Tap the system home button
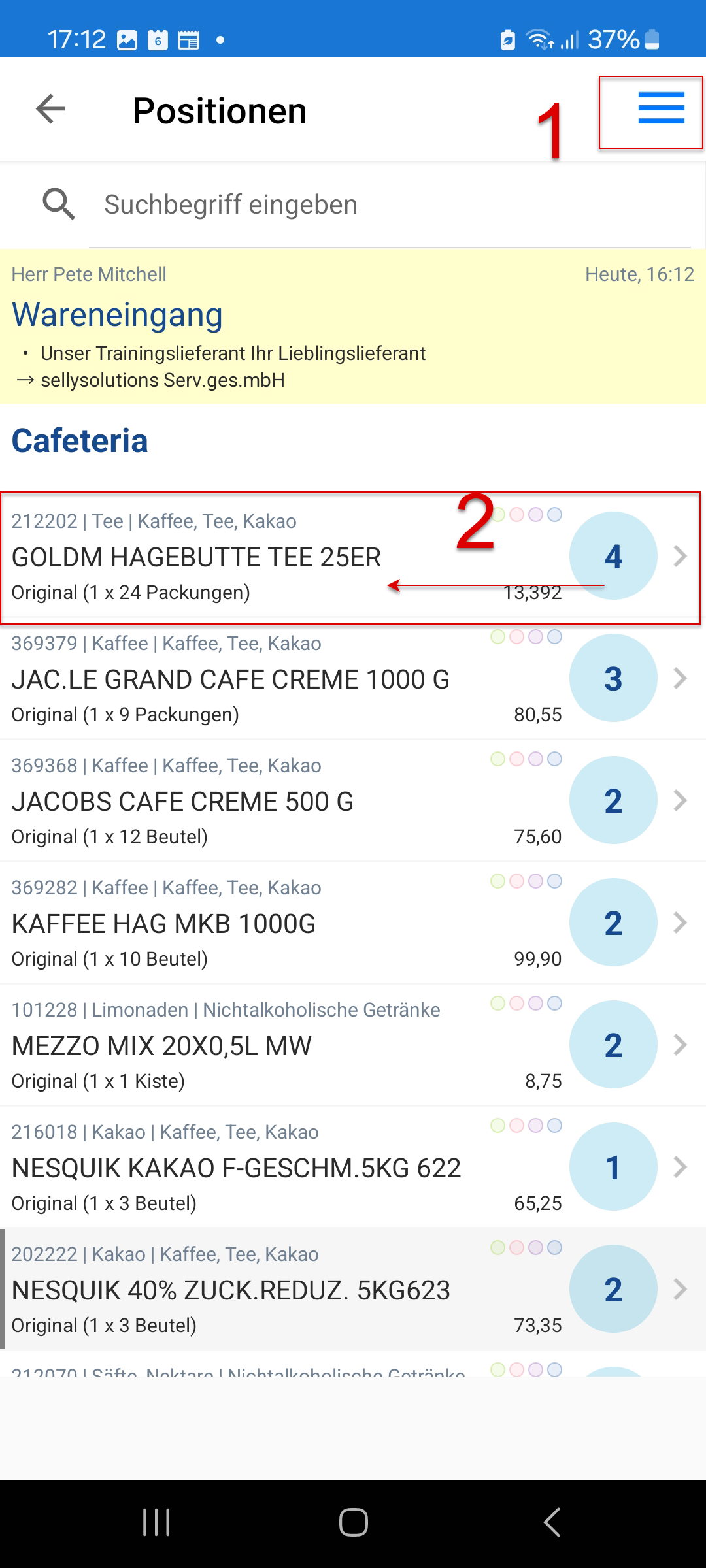Viewport: 706px width, 1568px height. [x=353, y=1522]
